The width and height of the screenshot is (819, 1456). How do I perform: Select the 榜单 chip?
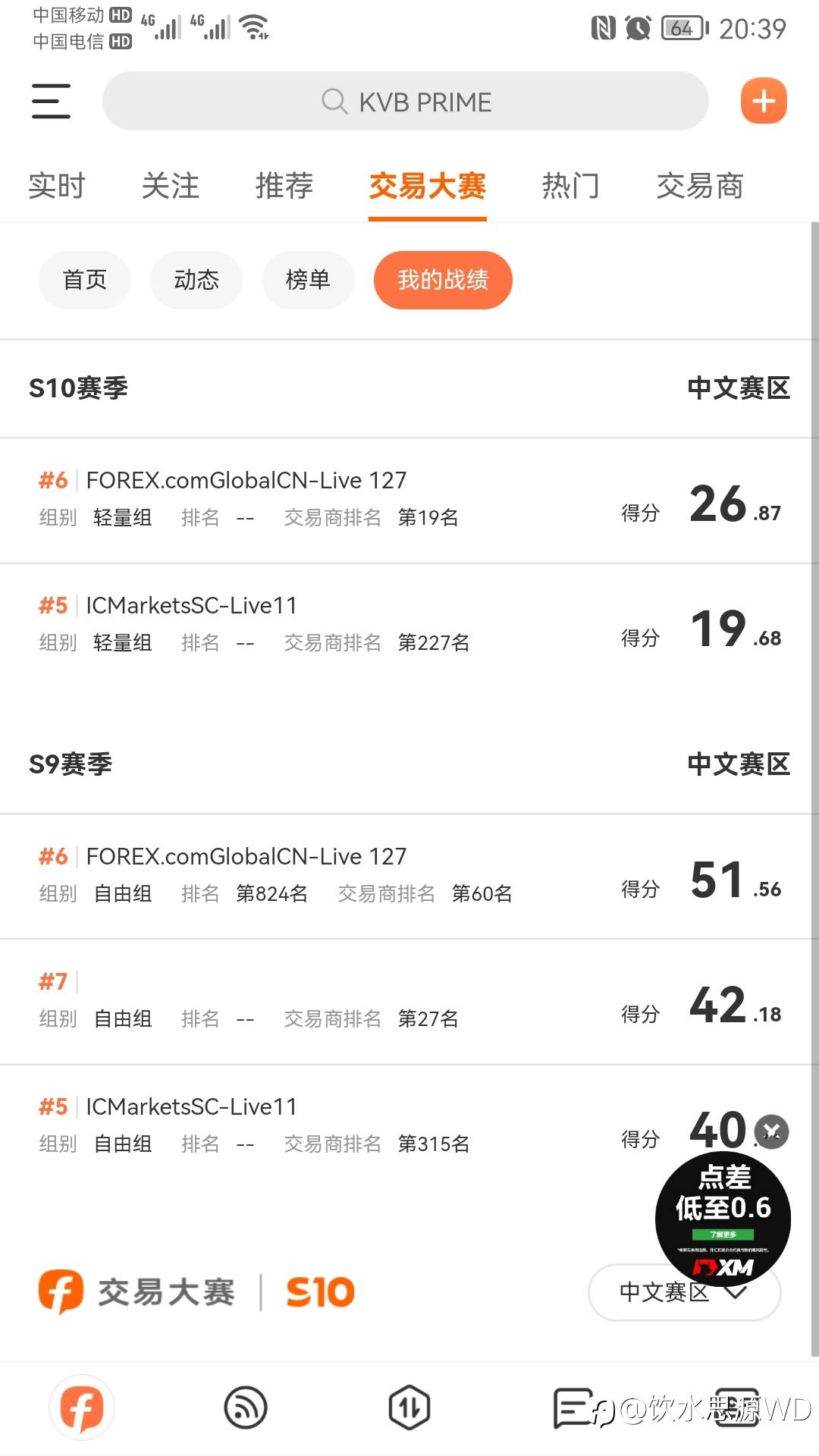click(x=308, y=280)
